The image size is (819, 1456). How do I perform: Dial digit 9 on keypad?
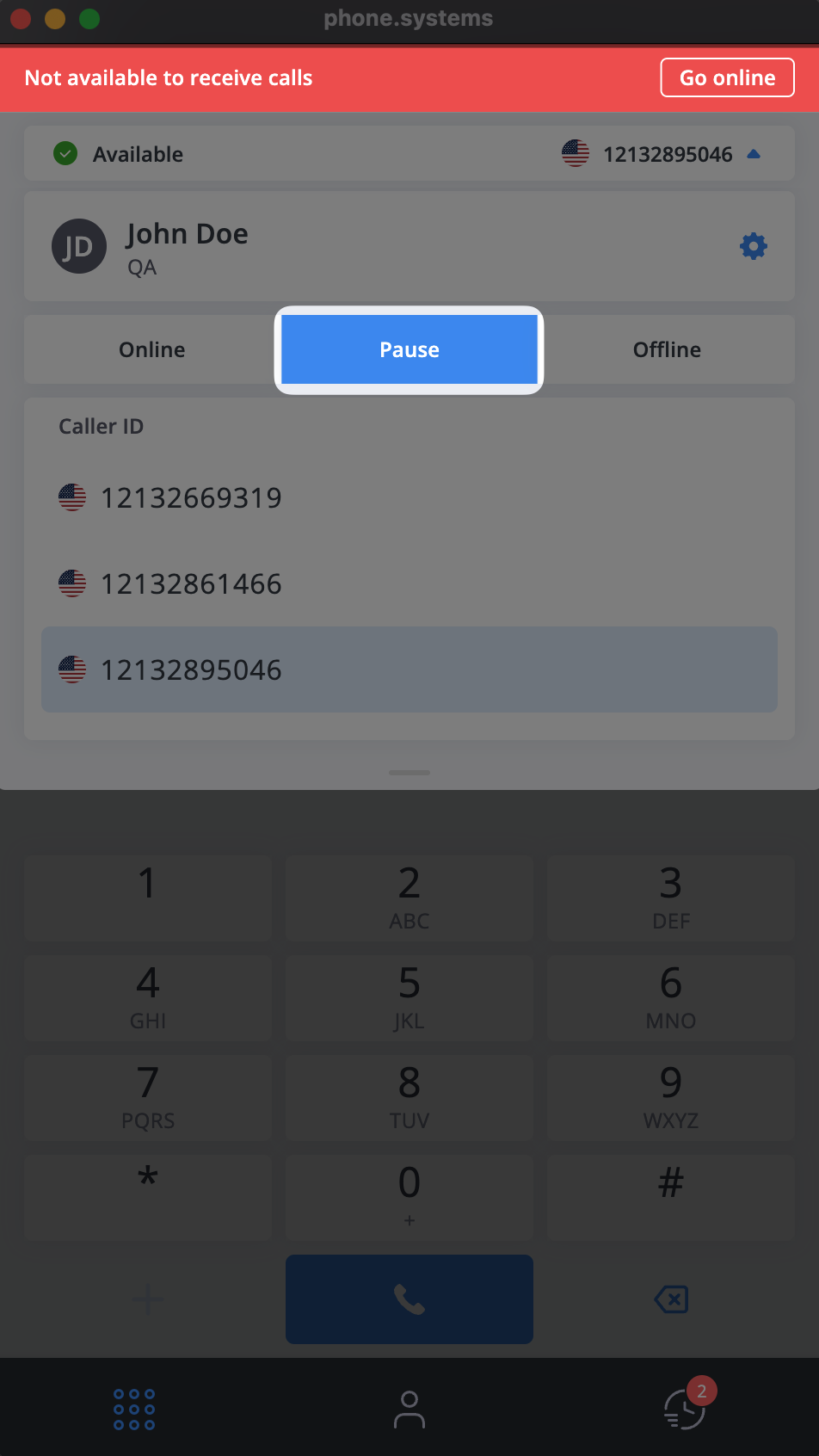coord(671,1098)
